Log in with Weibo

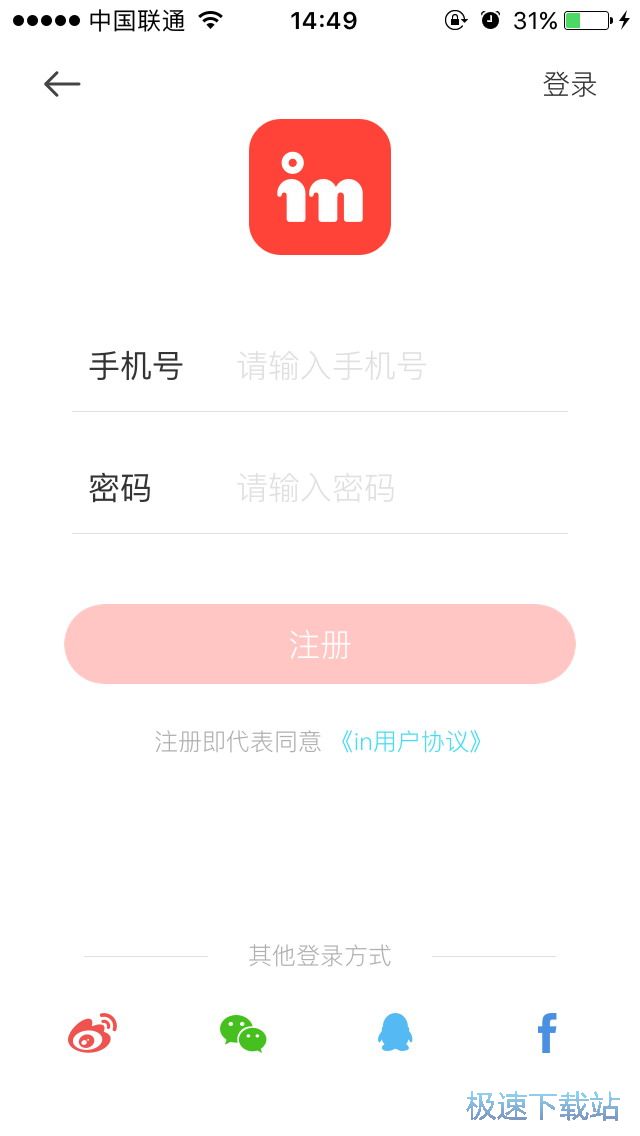(93, 1033)
